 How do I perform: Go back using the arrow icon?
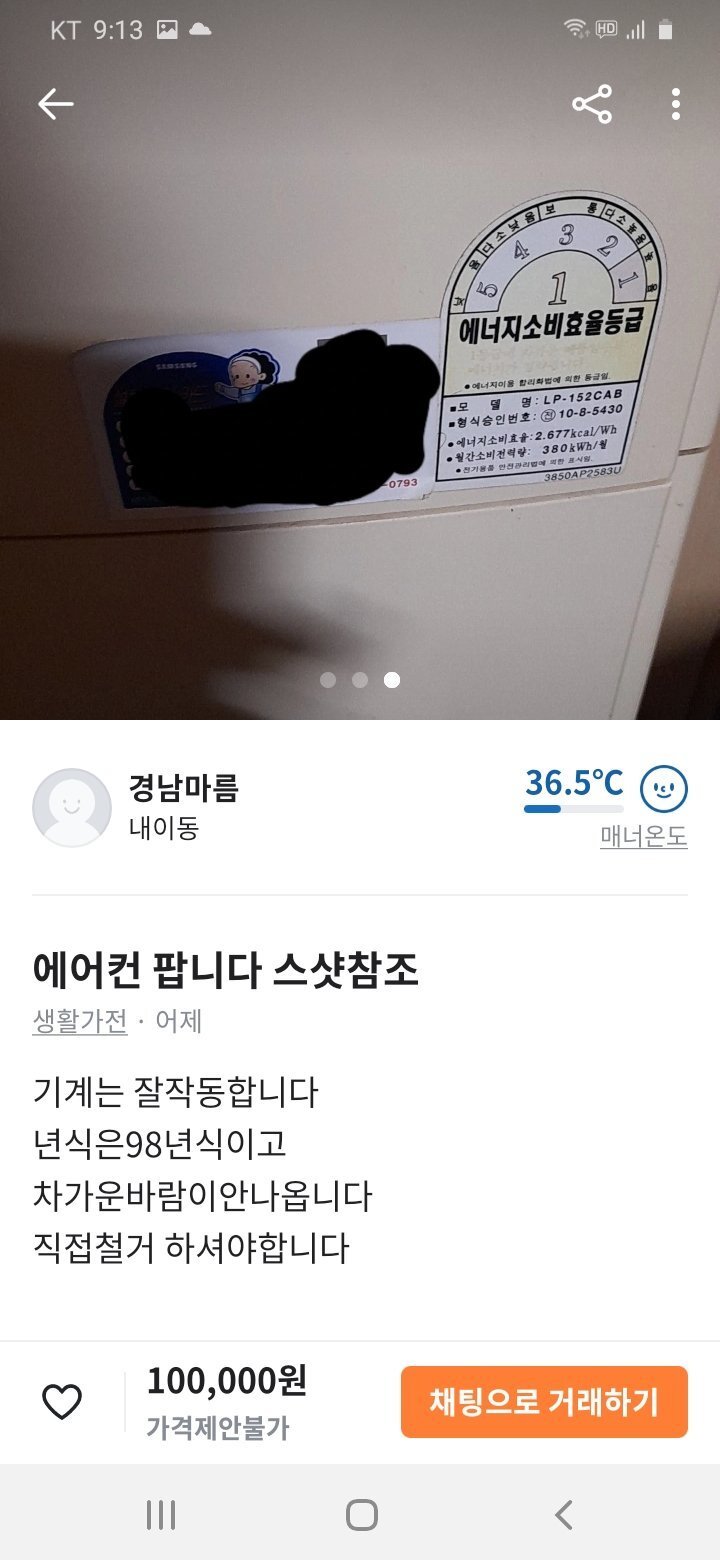pos(56,104)
